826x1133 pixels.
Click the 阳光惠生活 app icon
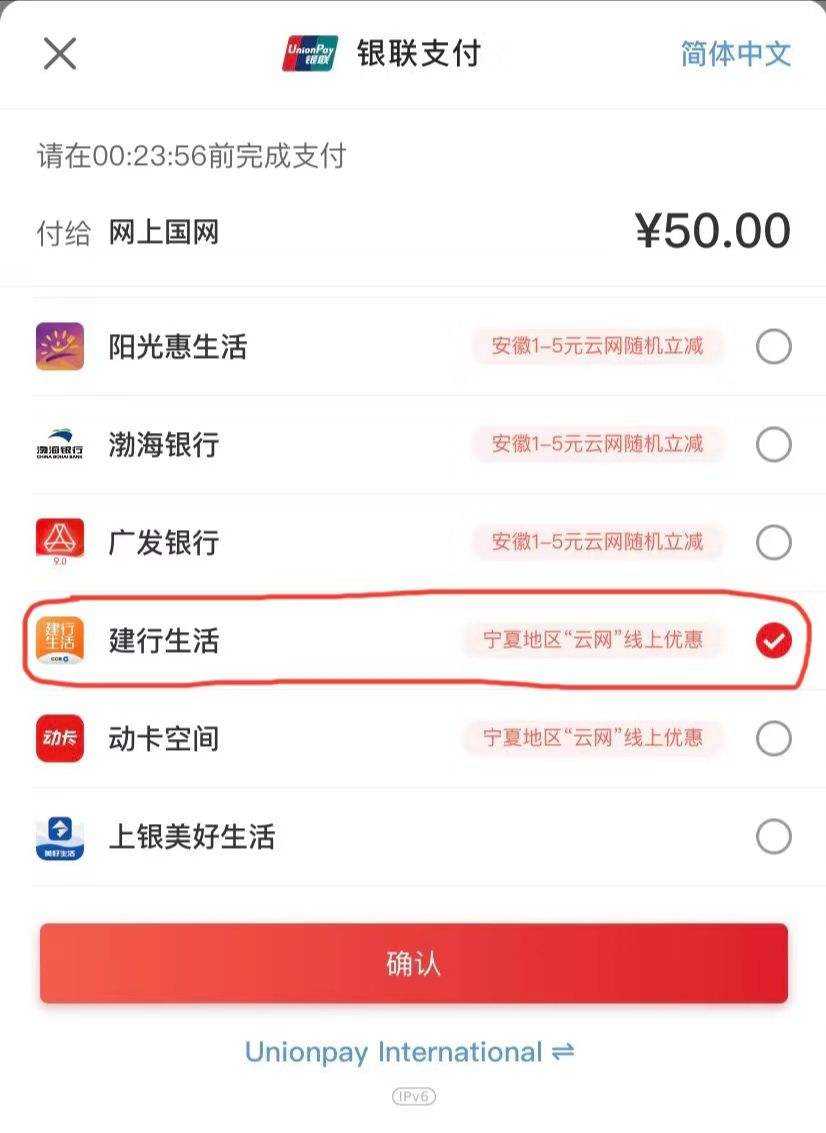[60, 346]
